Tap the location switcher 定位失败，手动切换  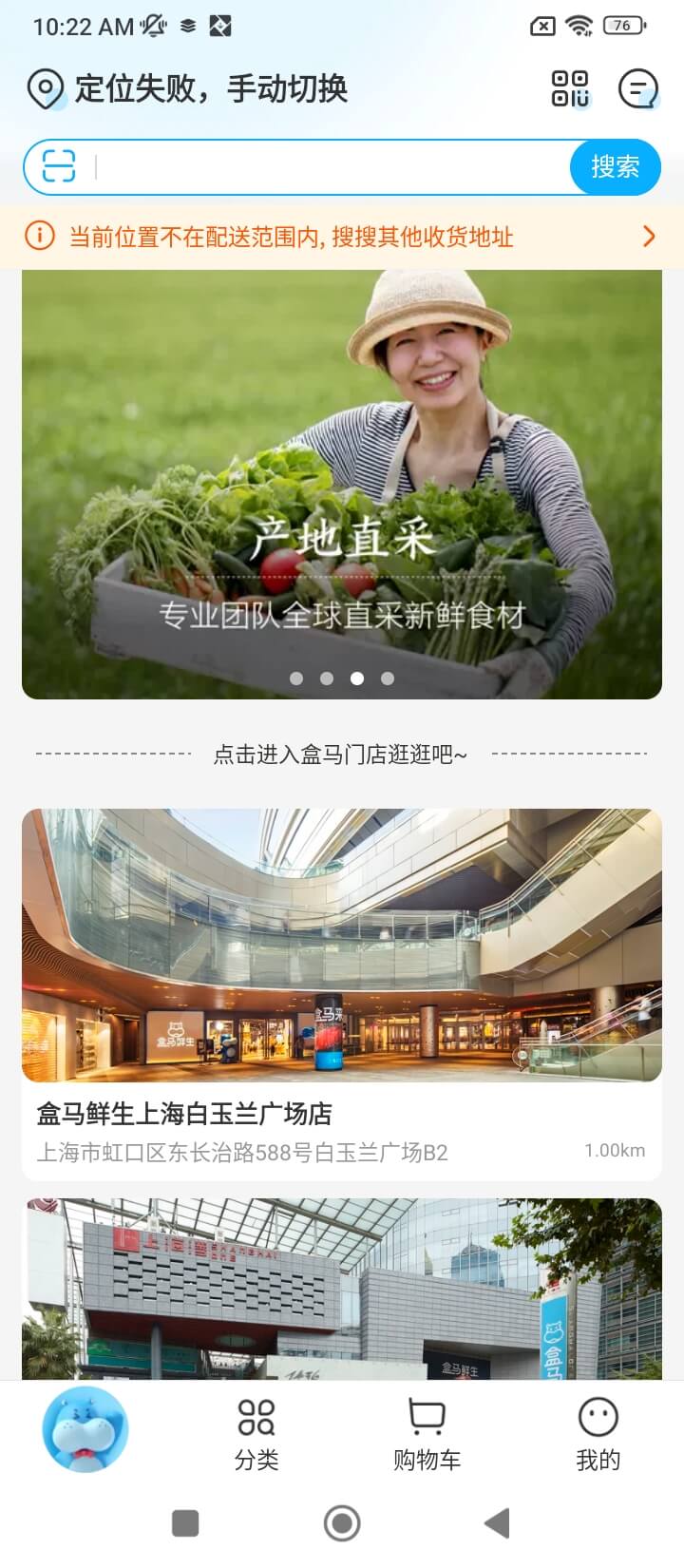pos(190,89)
